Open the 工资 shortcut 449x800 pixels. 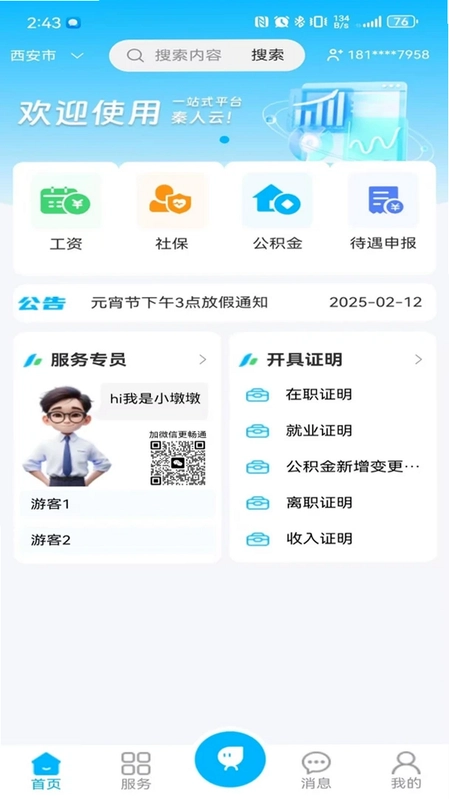tap(66, 214)
